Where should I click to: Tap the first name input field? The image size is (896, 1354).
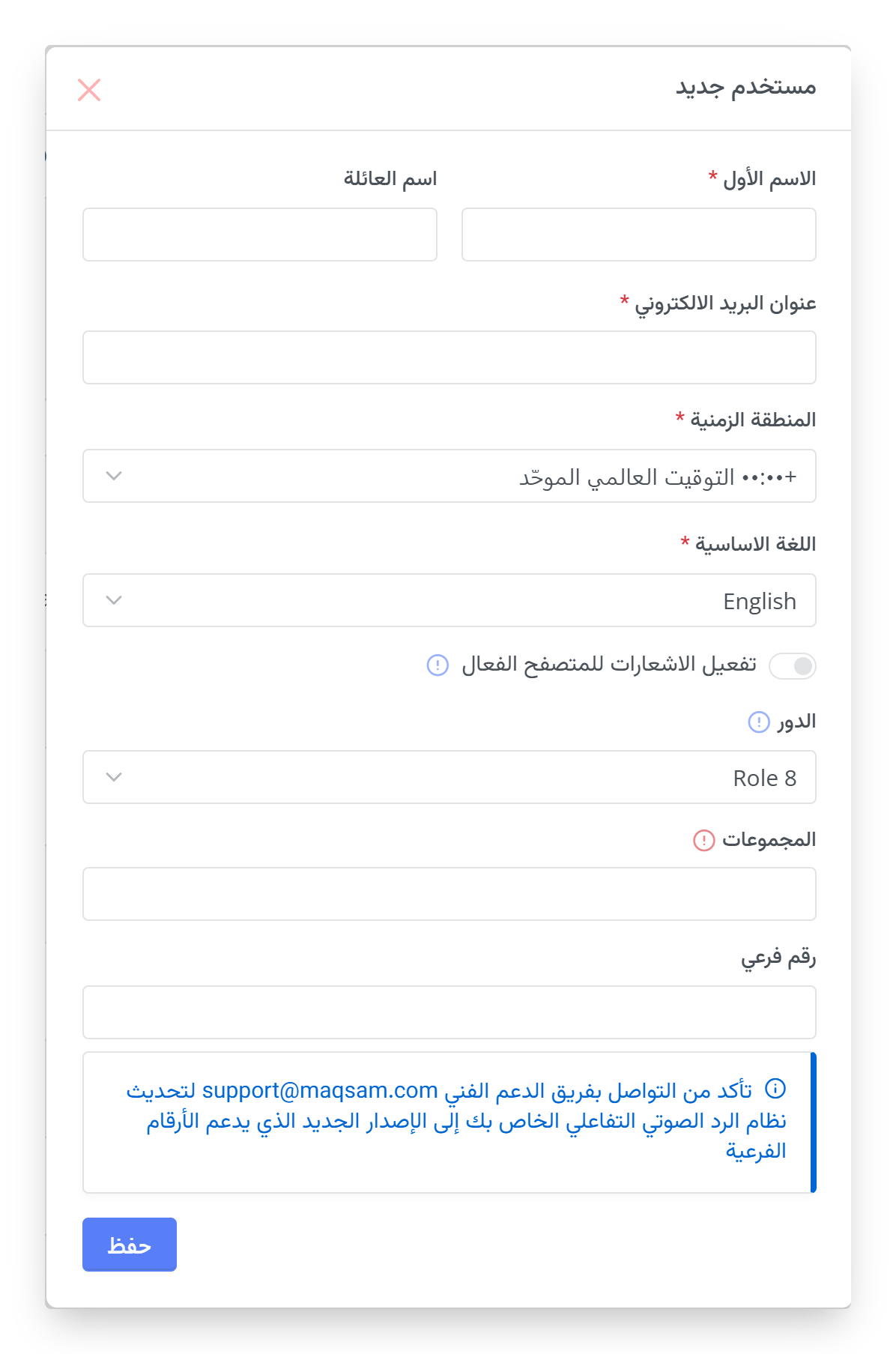(638, 235)
